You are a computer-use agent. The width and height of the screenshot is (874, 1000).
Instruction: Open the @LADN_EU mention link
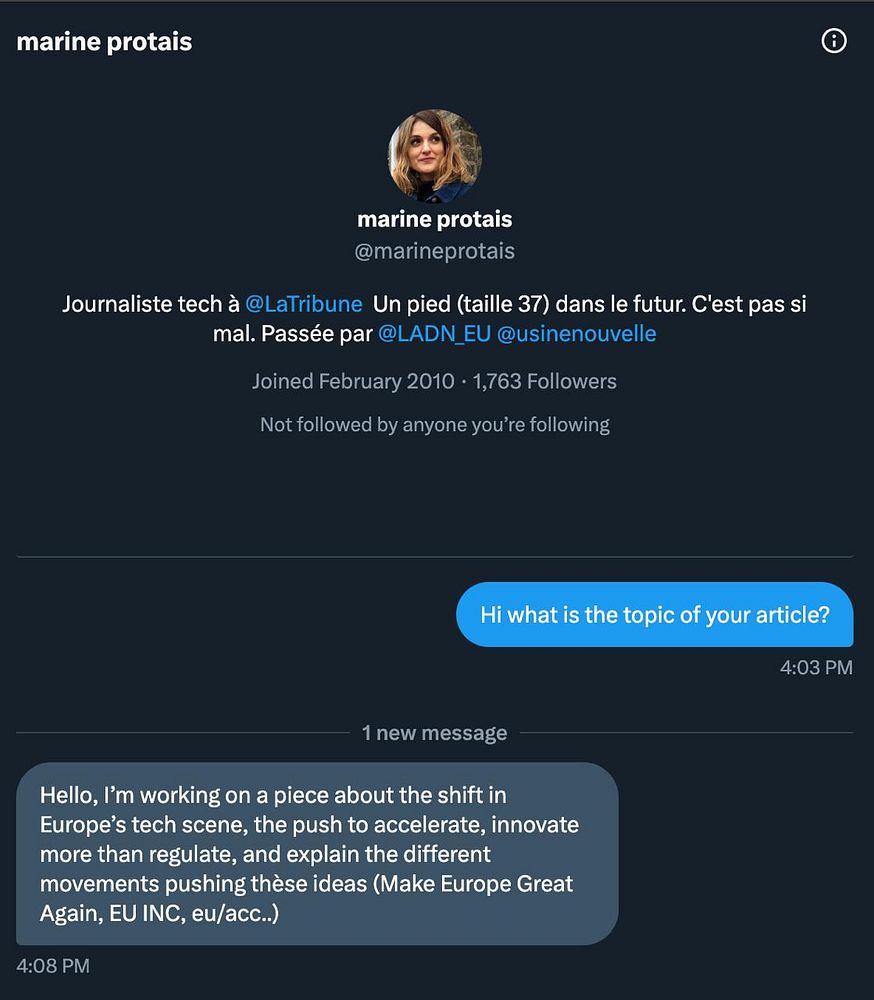point(434,334)
